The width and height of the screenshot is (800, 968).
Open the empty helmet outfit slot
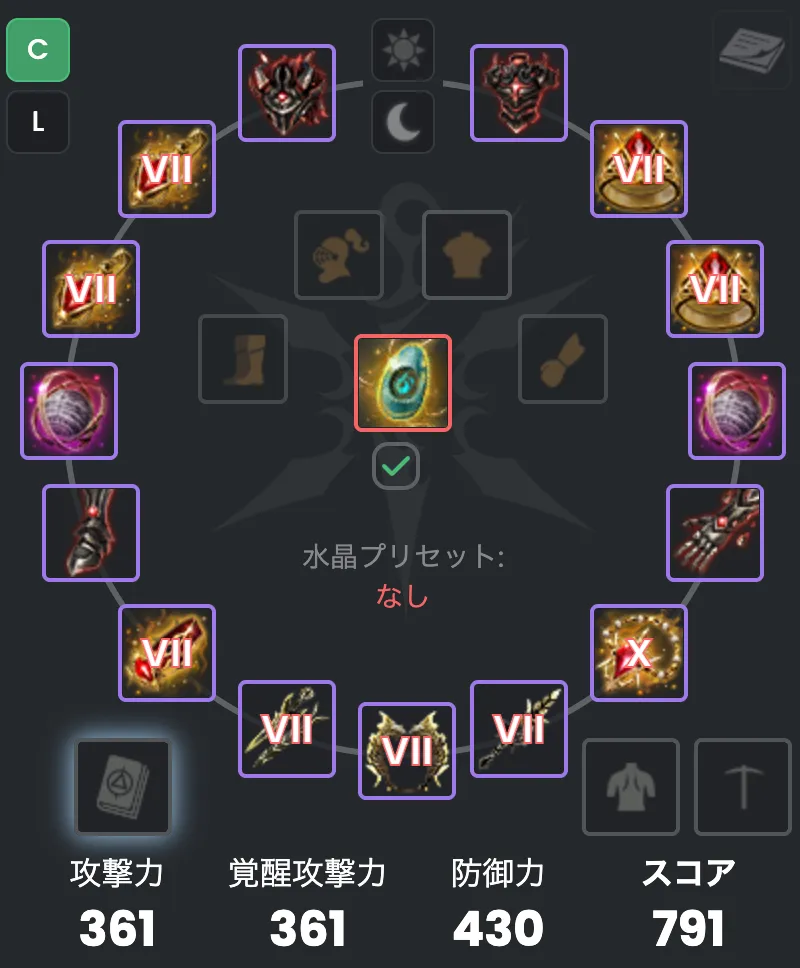click(339, 255)
